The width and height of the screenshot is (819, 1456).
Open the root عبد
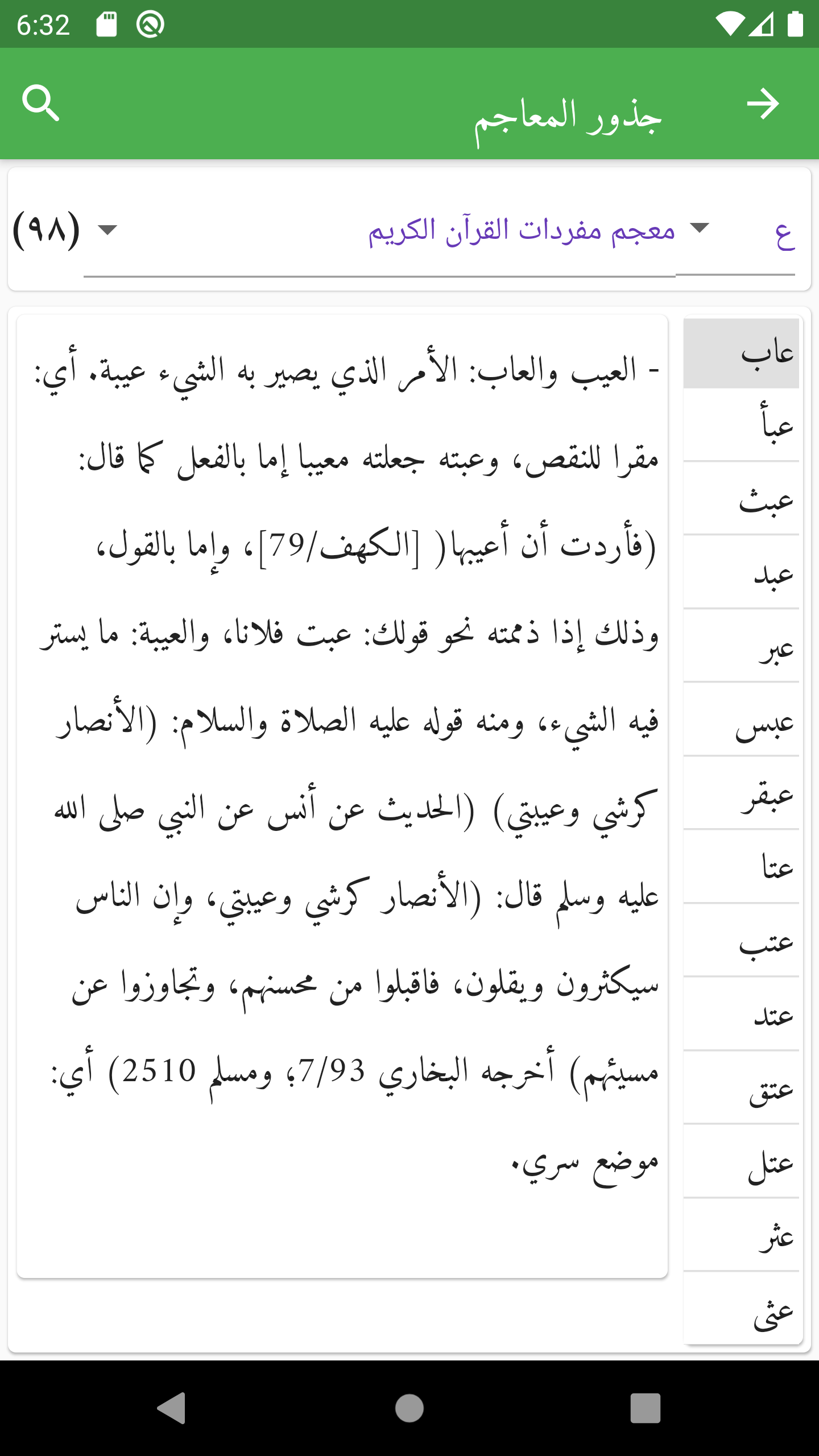[741, 573]
